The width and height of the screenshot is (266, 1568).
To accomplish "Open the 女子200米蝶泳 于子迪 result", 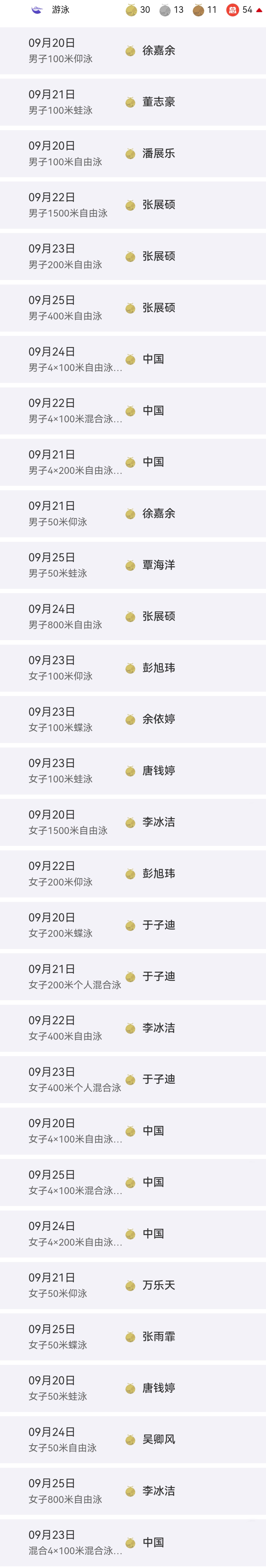I will [x=133, y=925].
